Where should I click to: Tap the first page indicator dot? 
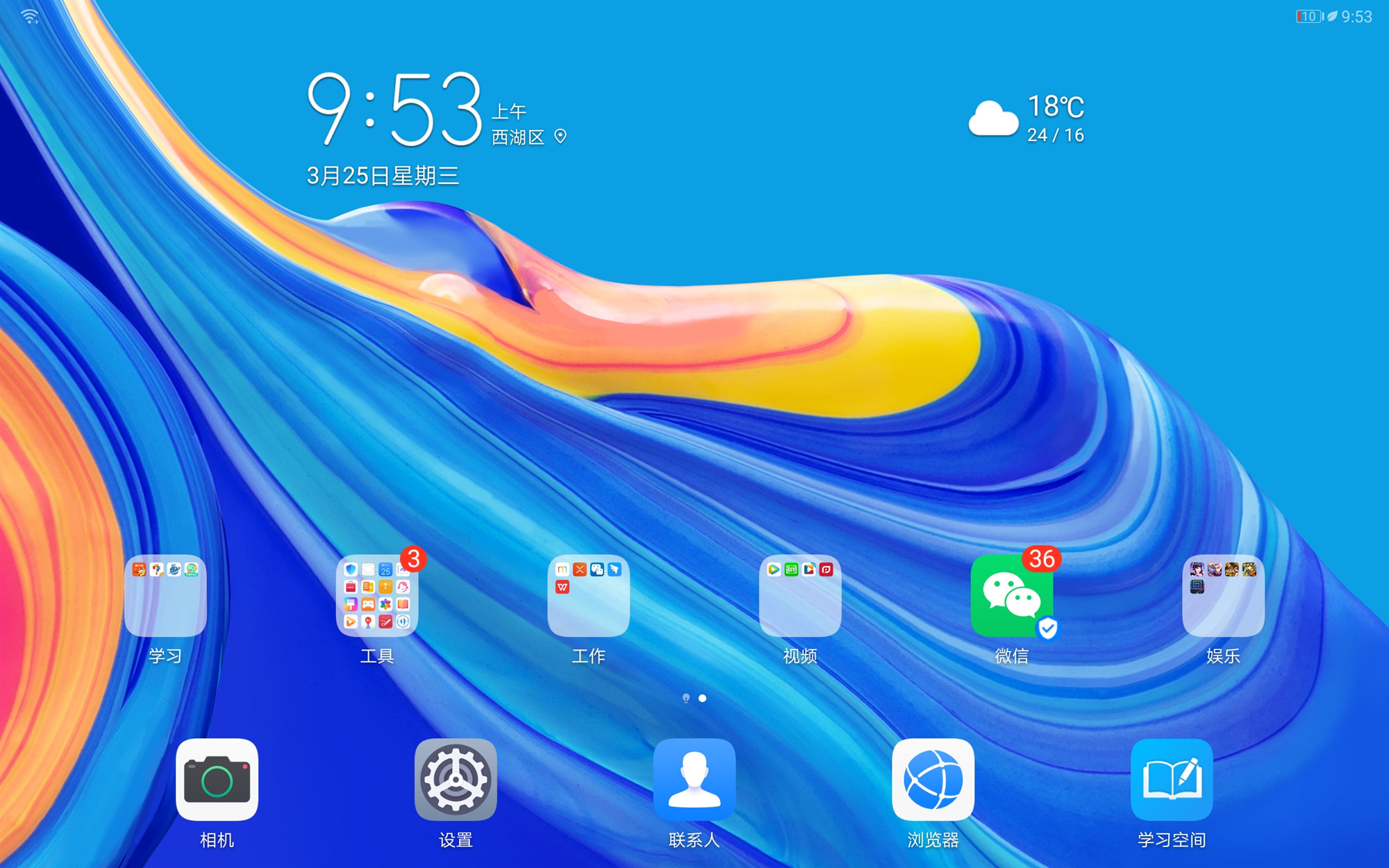(x=686, y=698)
